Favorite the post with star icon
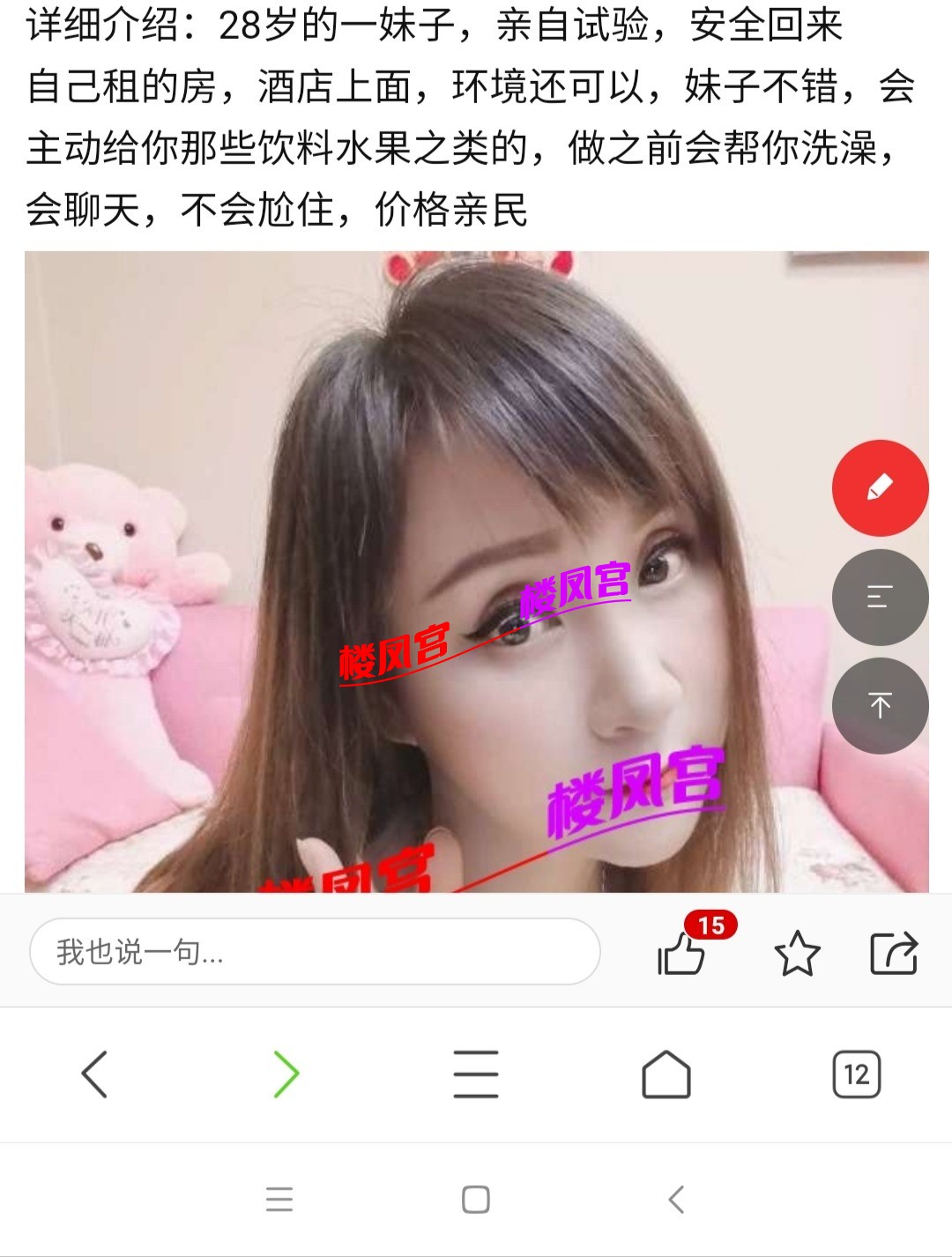Viewport: 952px width, 1257px height. (x=797, y=954)
